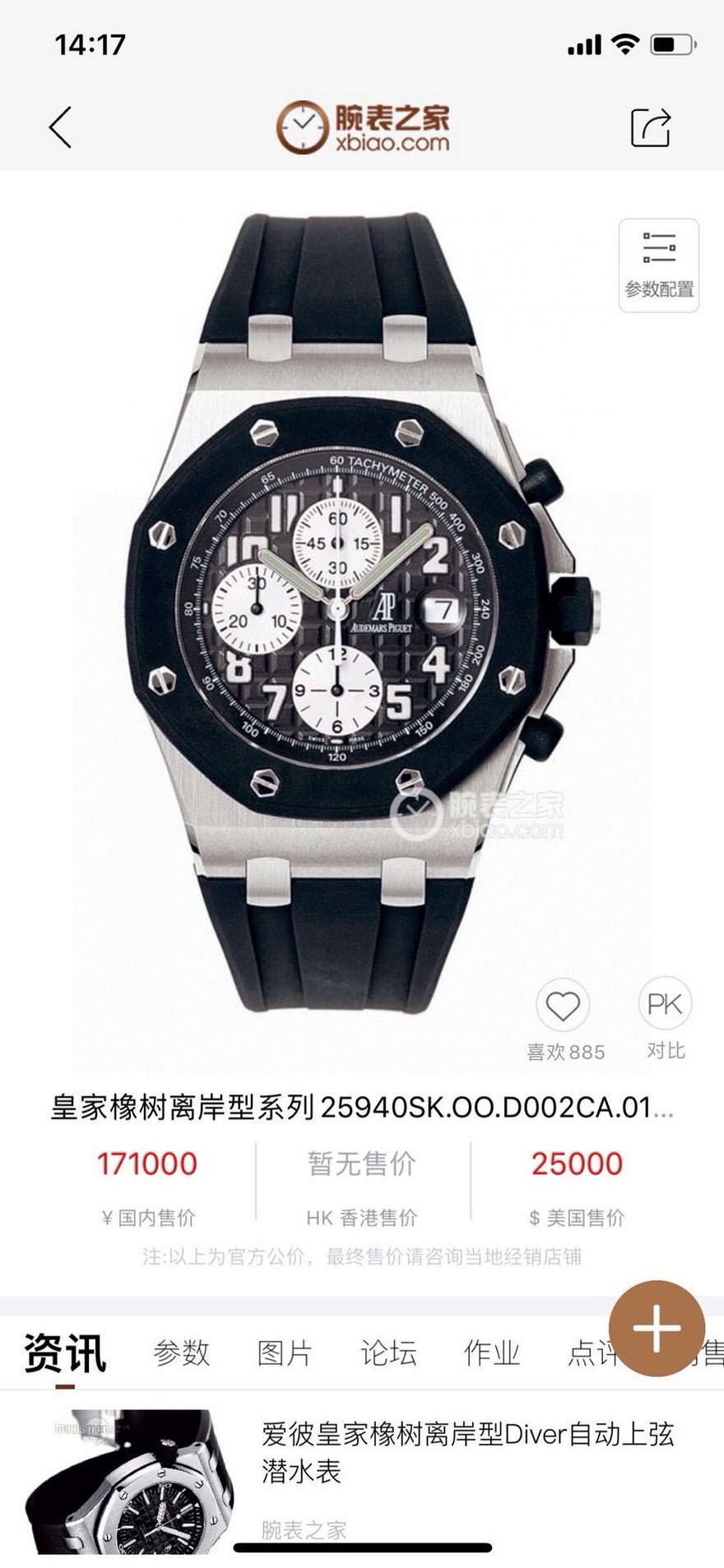Switch to the 参数 tab
724x1568 pixels.
[x=182, y=1353]
